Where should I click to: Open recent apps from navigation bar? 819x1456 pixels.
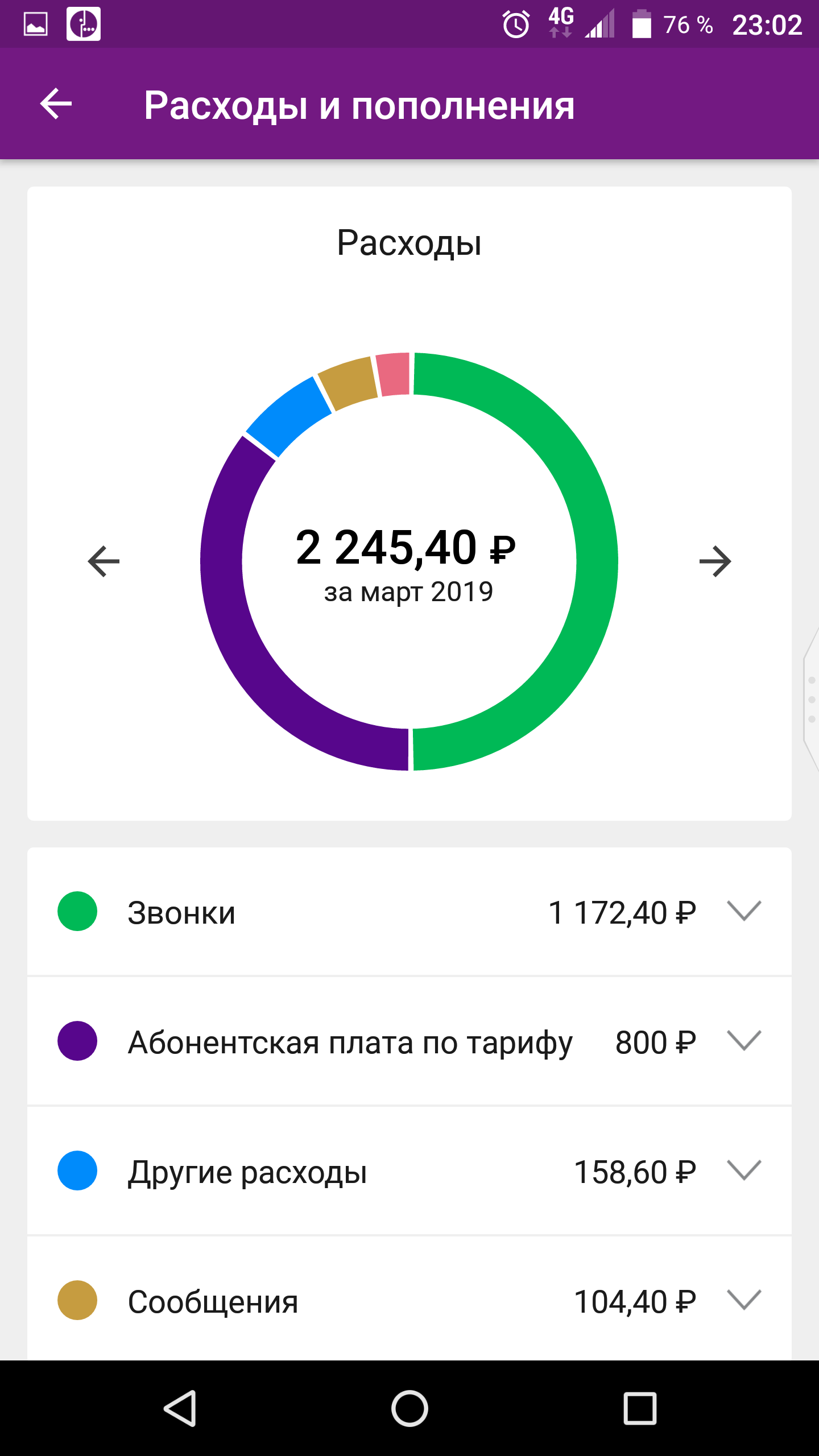click(640, 1408)
